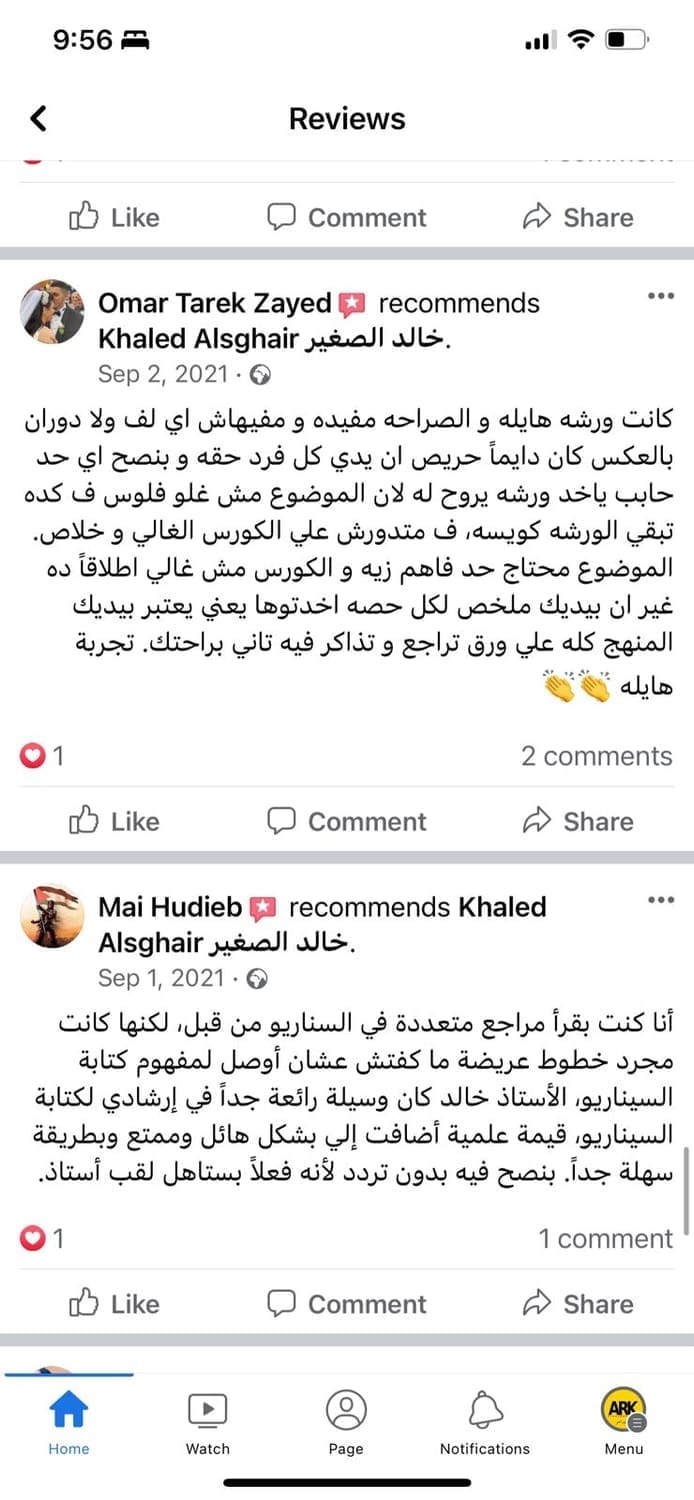694x1500 pixels.
Task: Go to the Home tab
Action: point(69,1423)
